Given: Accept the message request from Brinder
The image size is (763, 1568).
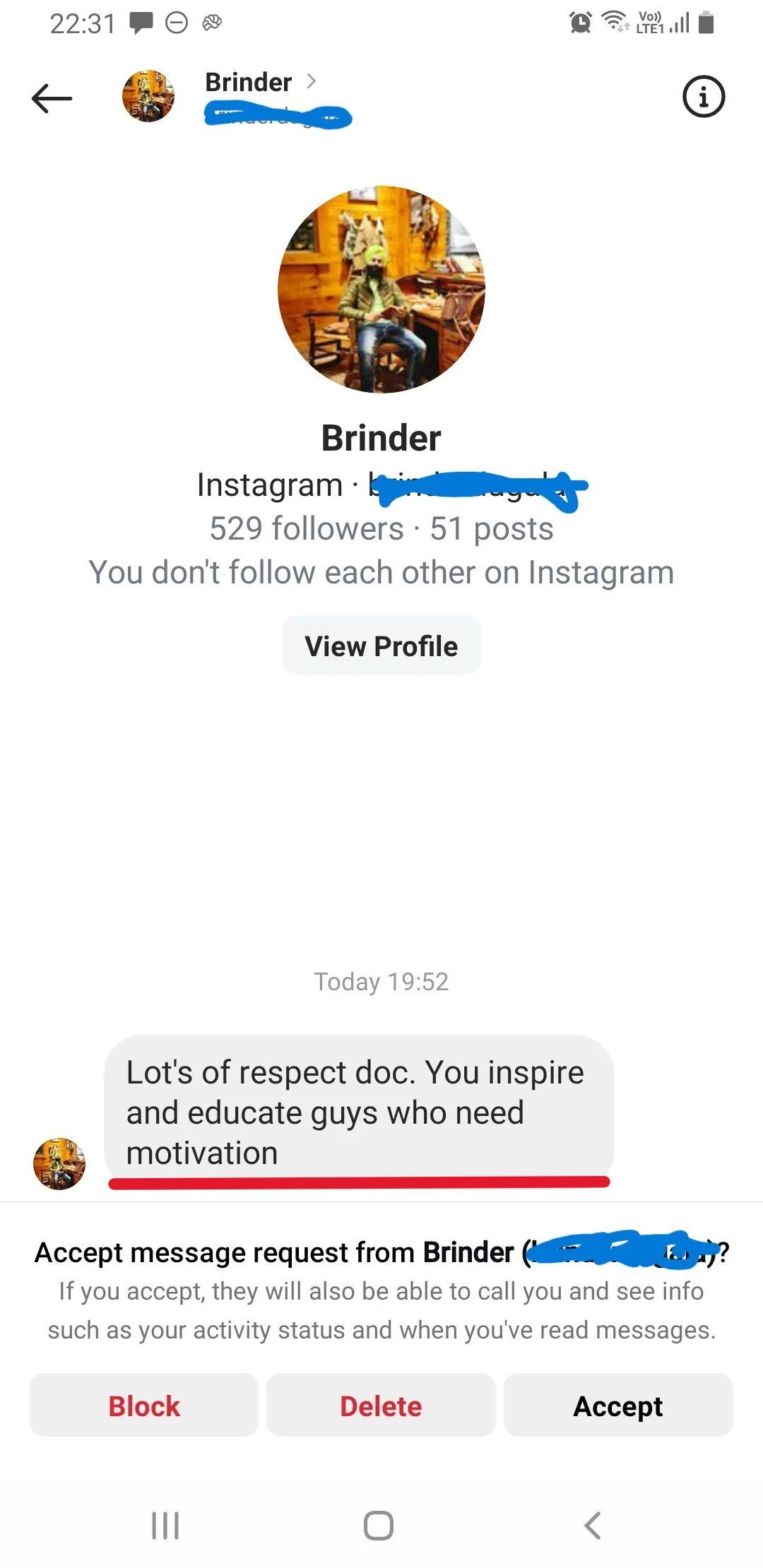Looking at the screenshot, I should click(x=617, y=1406).
